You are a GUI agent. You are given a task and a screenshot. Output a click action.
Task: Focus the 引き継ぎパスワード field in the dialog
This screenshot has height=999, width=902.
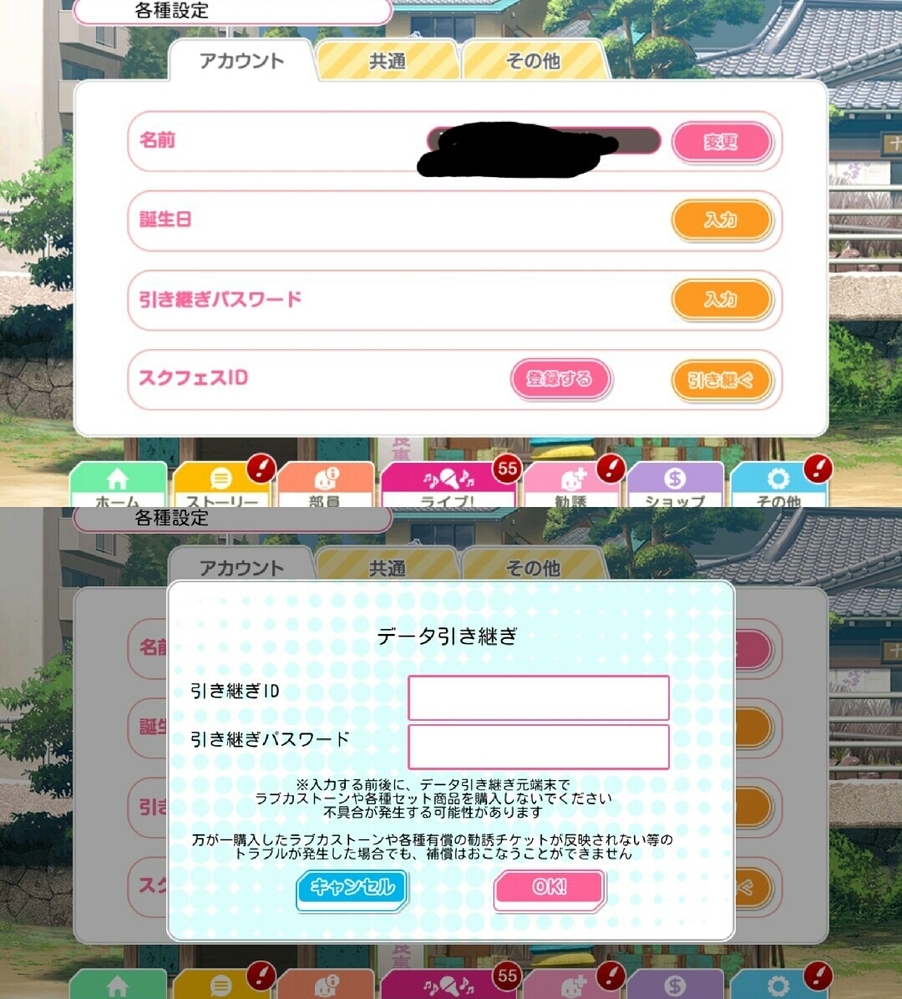pyautogui.click(x=538, y=746)
